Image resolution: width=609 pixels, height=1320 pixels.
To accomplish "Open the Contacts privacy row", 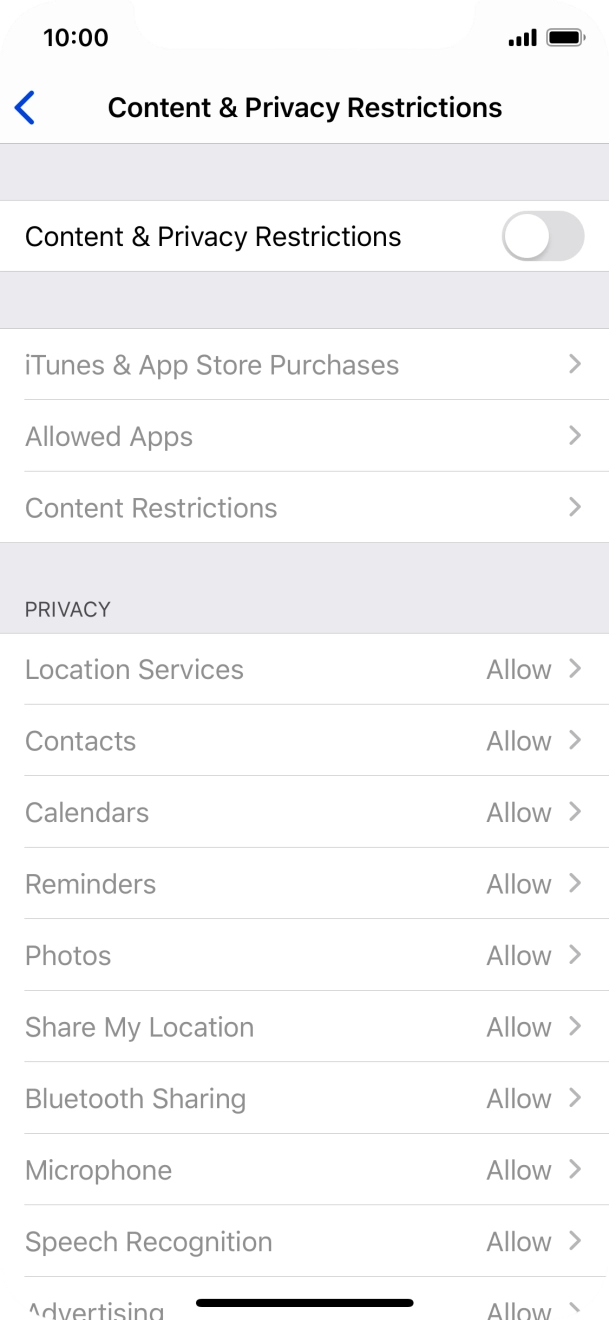I will coord(304,741).
